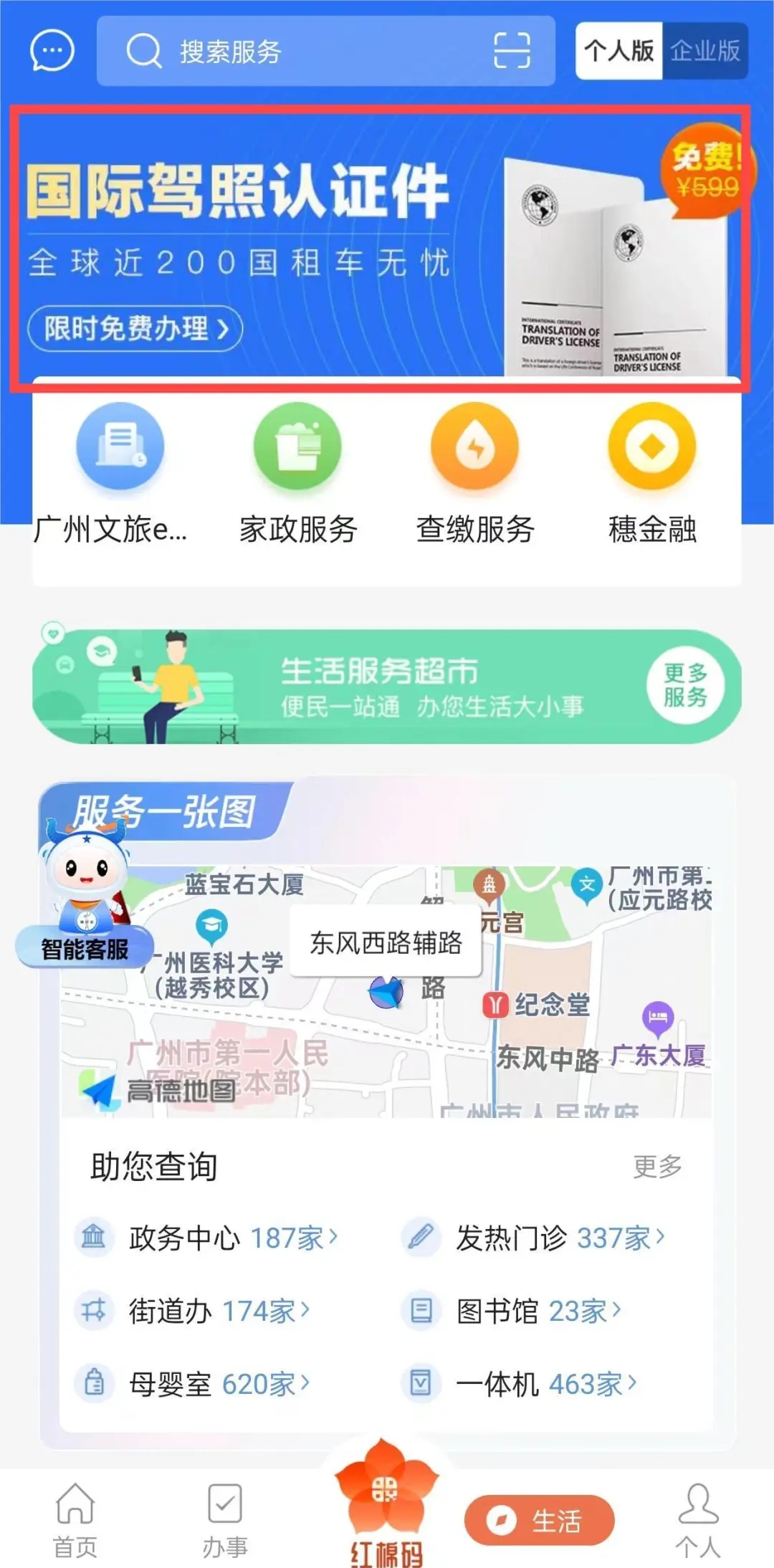
Task: Open the messages chat bubble icon
Action: [52, 51]
